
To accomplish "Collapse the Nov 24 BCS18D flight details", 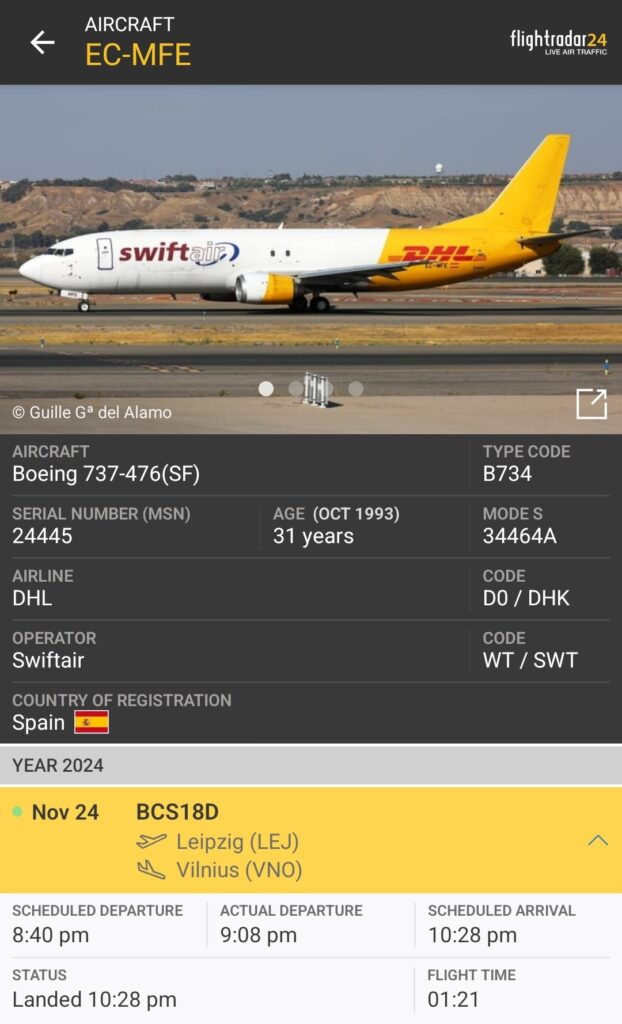I will pos(597,841).
